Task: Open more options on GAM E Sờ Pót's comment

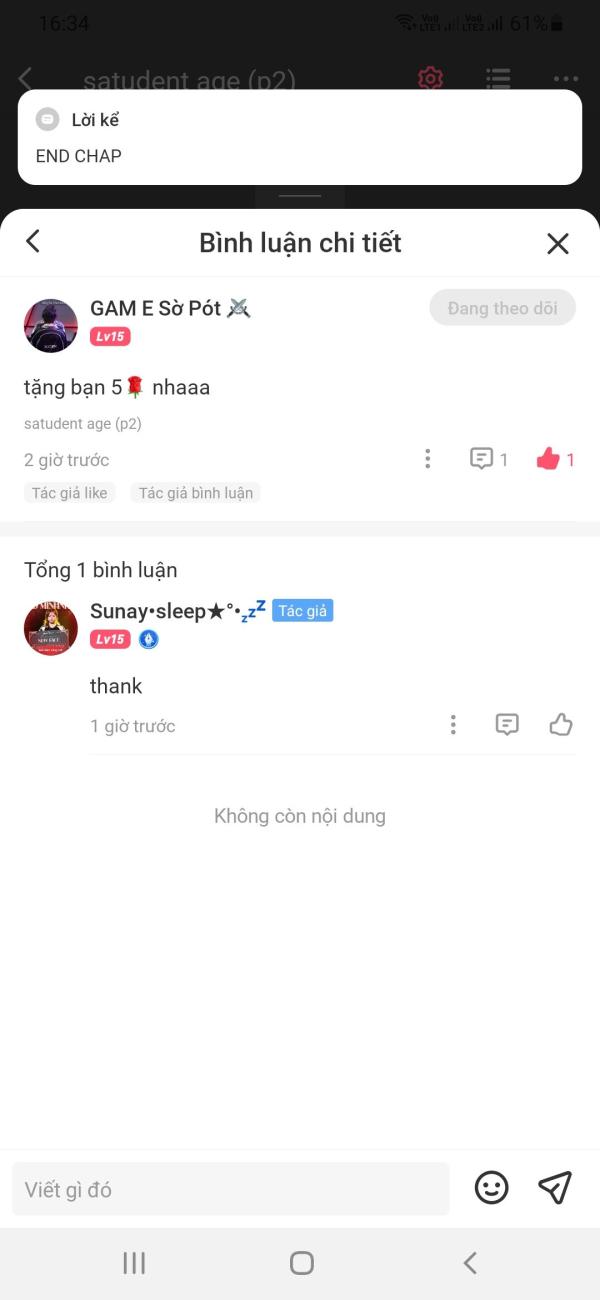Action: click(428, 459)
